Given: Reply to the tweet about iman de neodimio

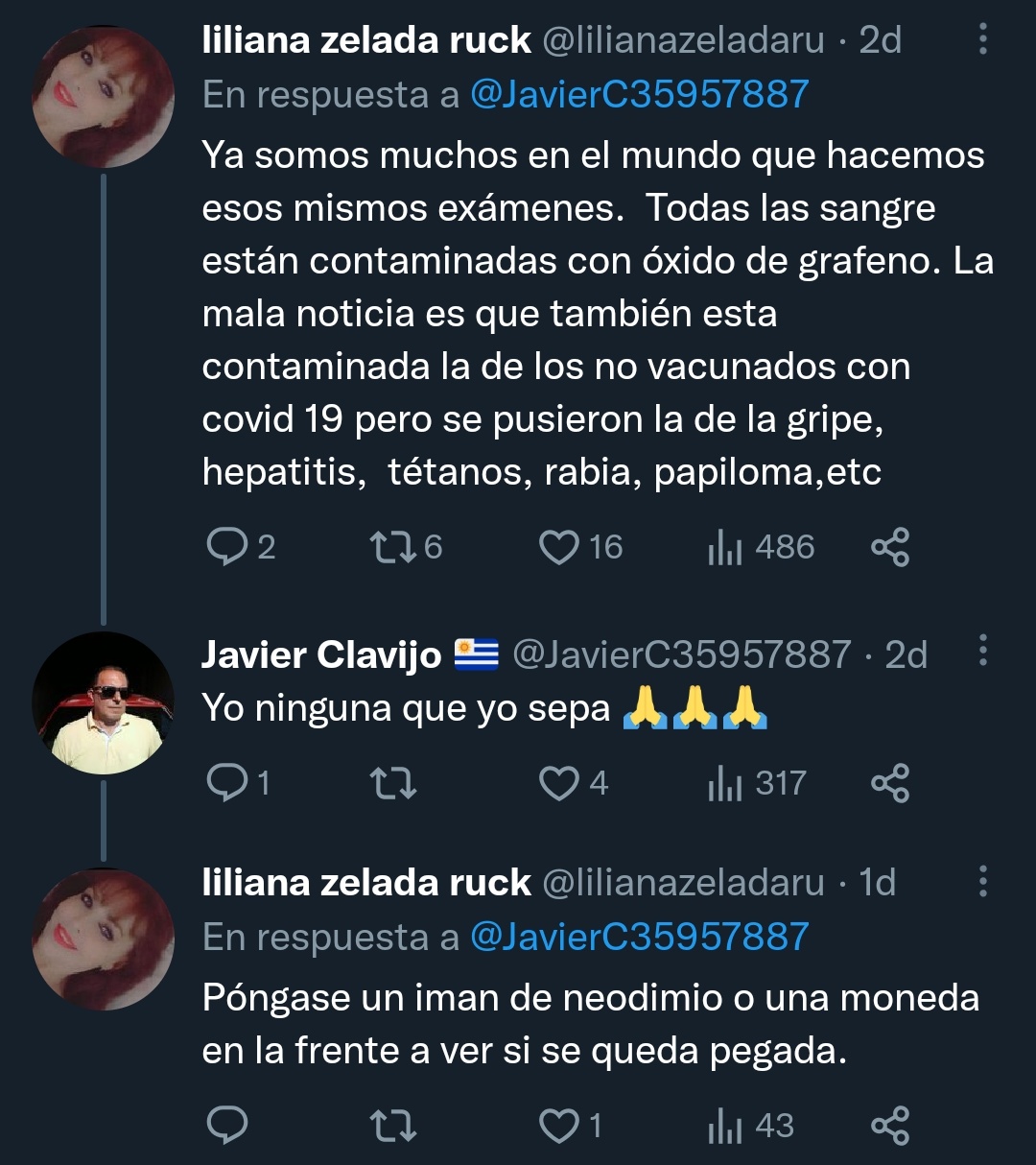Looking at the screenshot, I should pos(227,1126).
